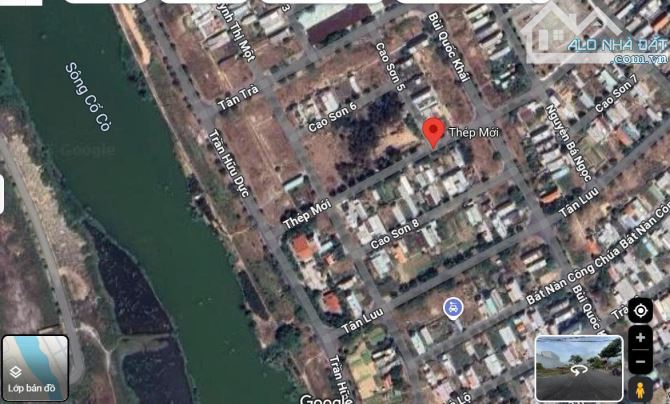Screen dimensions: 670x404
Task: Tap the red Thép Mới pin
Action: tap(433, 132)
